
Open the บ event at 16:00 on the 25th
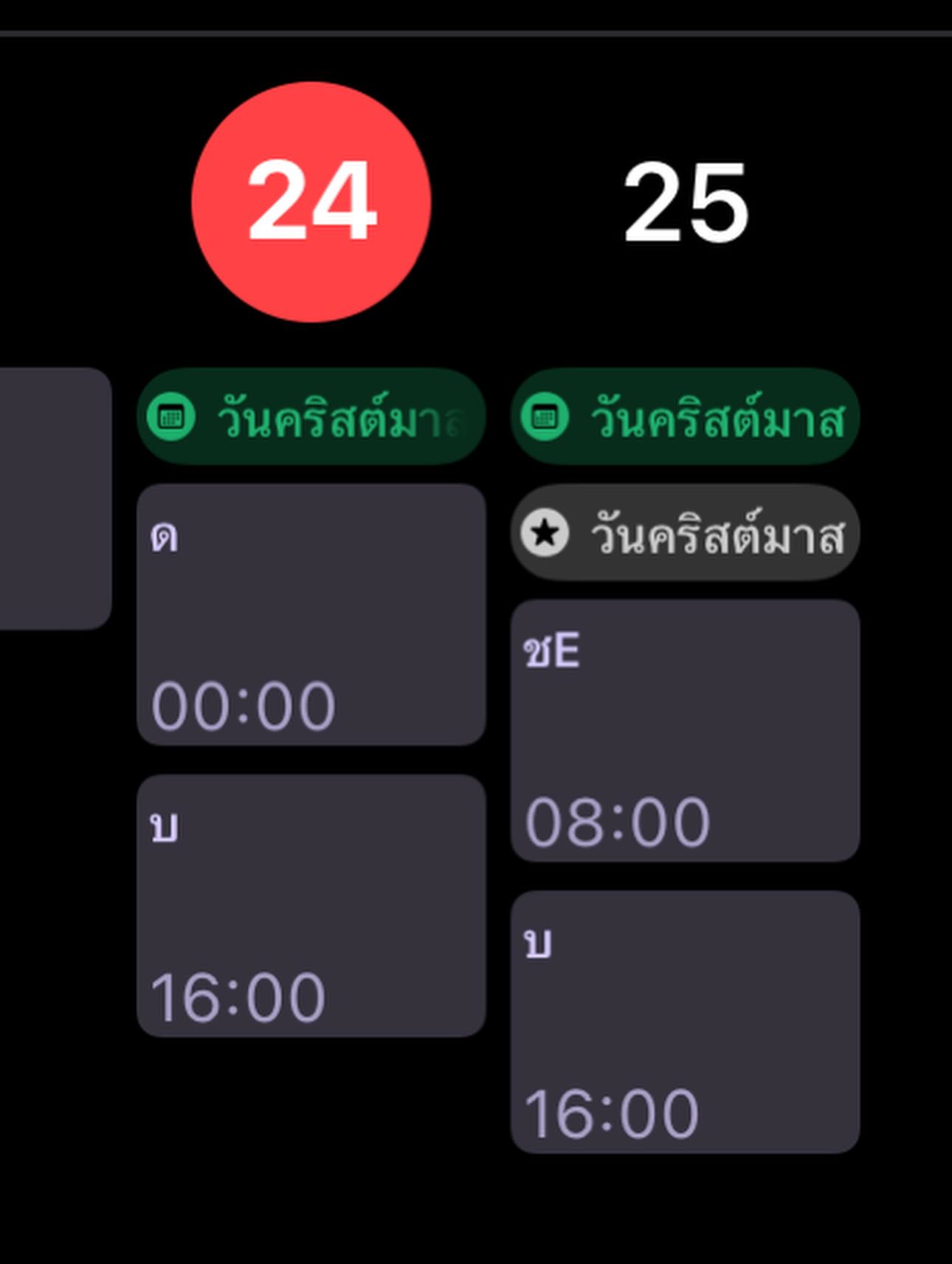coord(685,1026)
